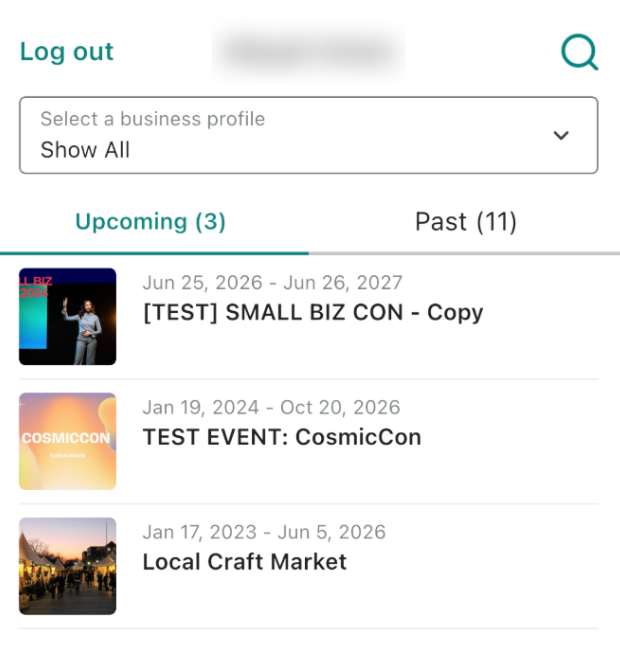Expand the business profile dropdown
Viewport: 620px width, 646px height.
[309, 135]
